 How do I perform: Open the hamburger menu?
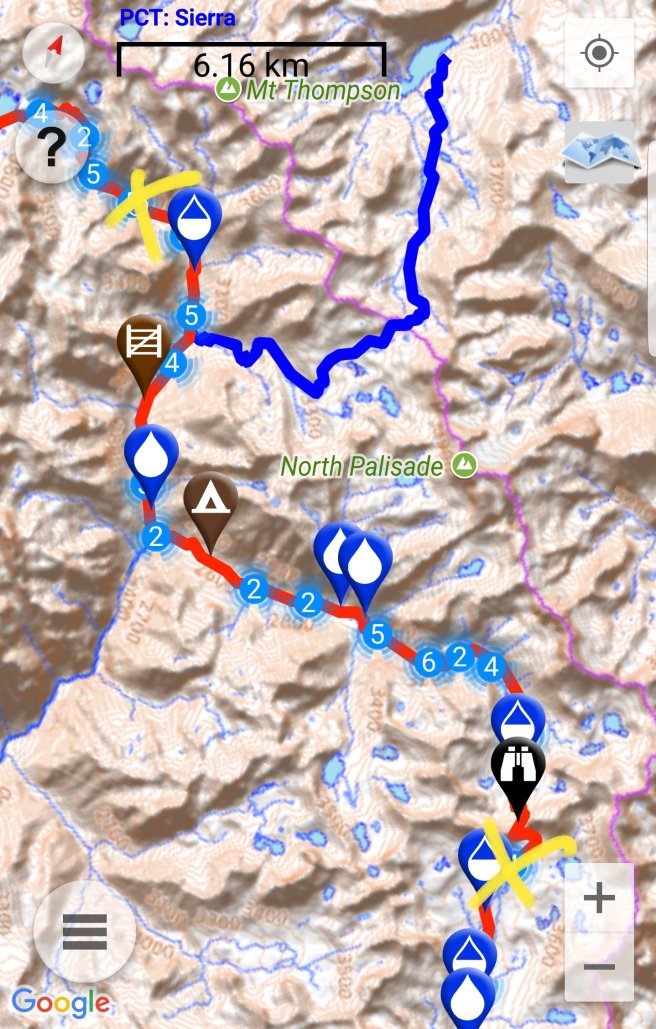84,932
